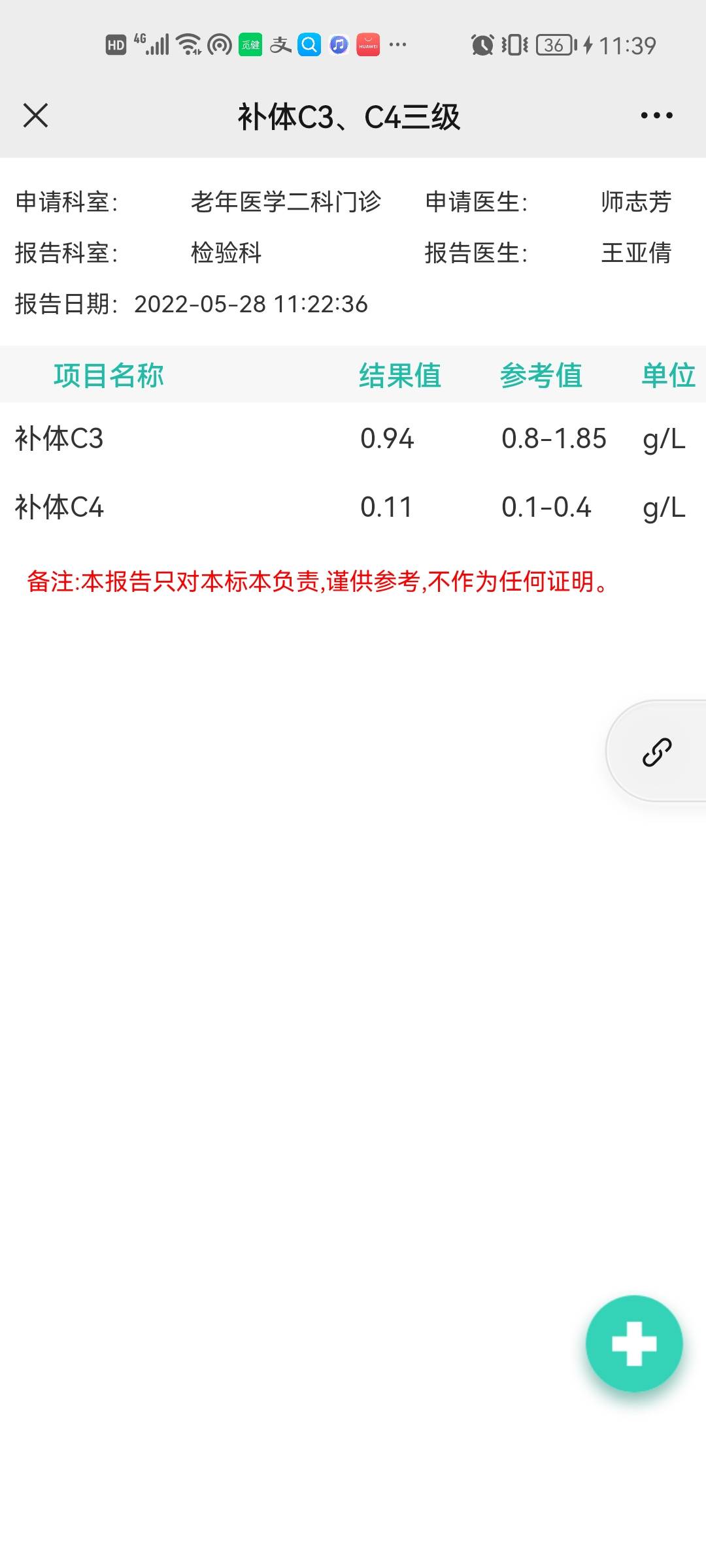Image resolution: width=706 pixels, height=1568 pixels.
Task: Tap the 觅健 app icon in status bar
Action: coord(251,44)
